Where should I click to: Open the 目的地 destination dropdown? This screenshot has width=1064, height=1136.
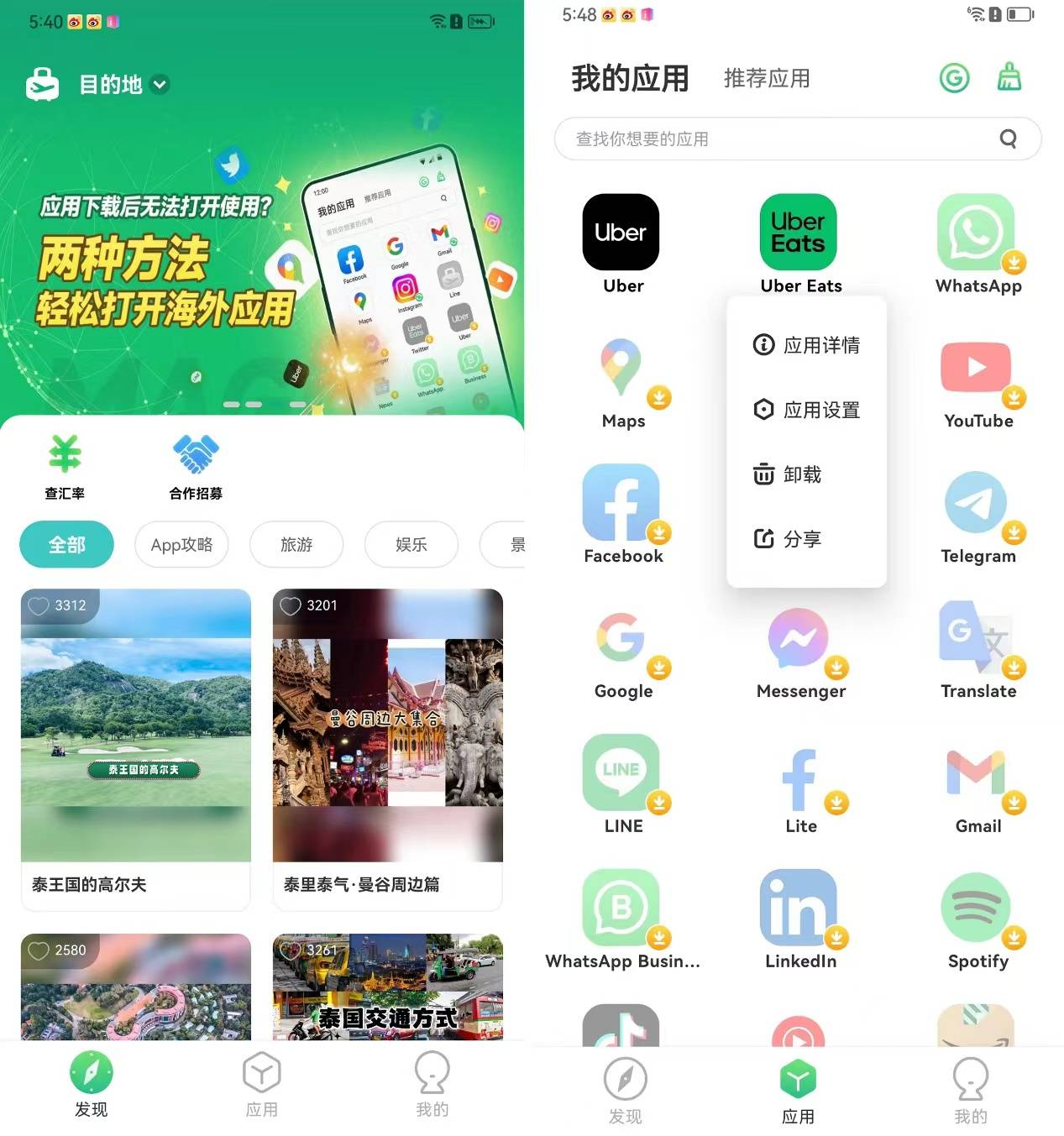pyautogui.click(x=123, y=85)
